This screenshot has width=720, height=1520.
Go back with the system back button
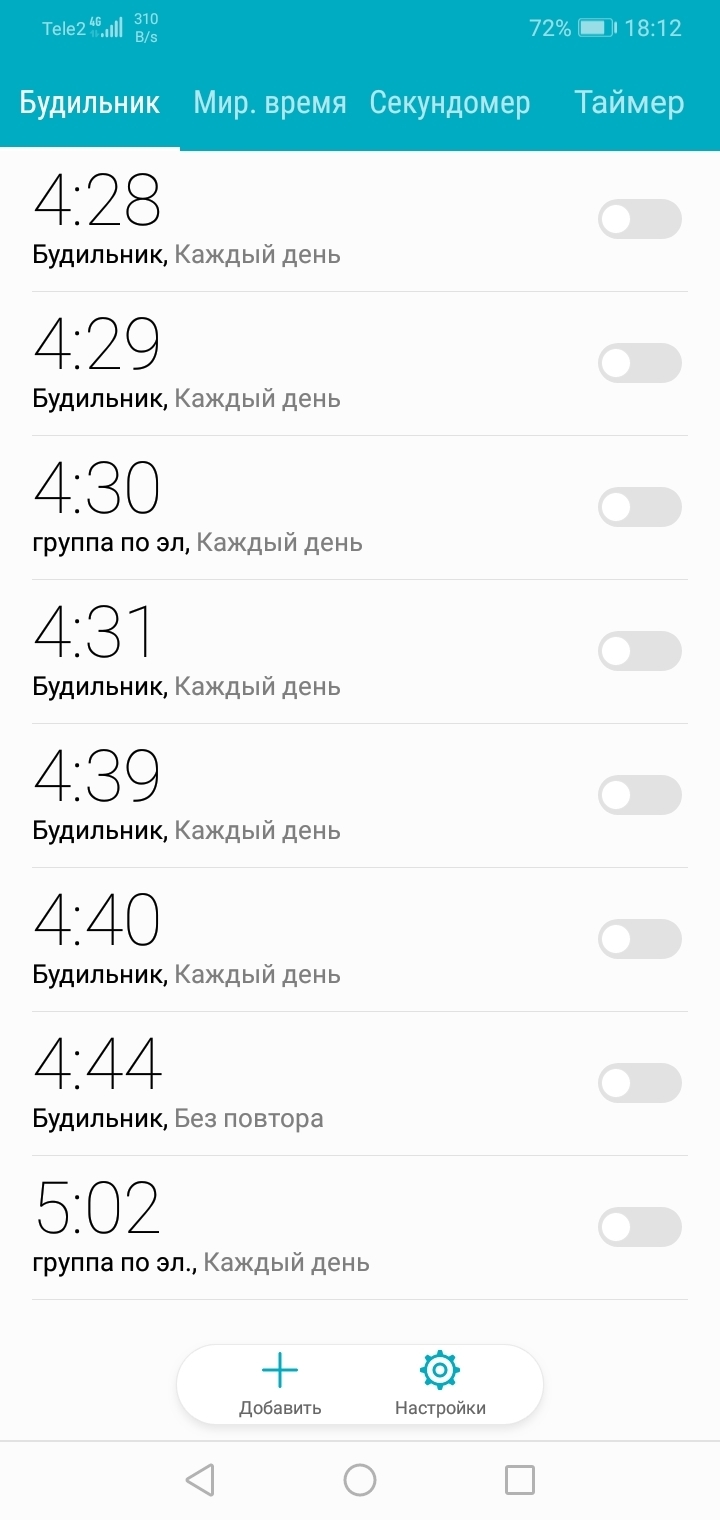(x=200, y=1480)
